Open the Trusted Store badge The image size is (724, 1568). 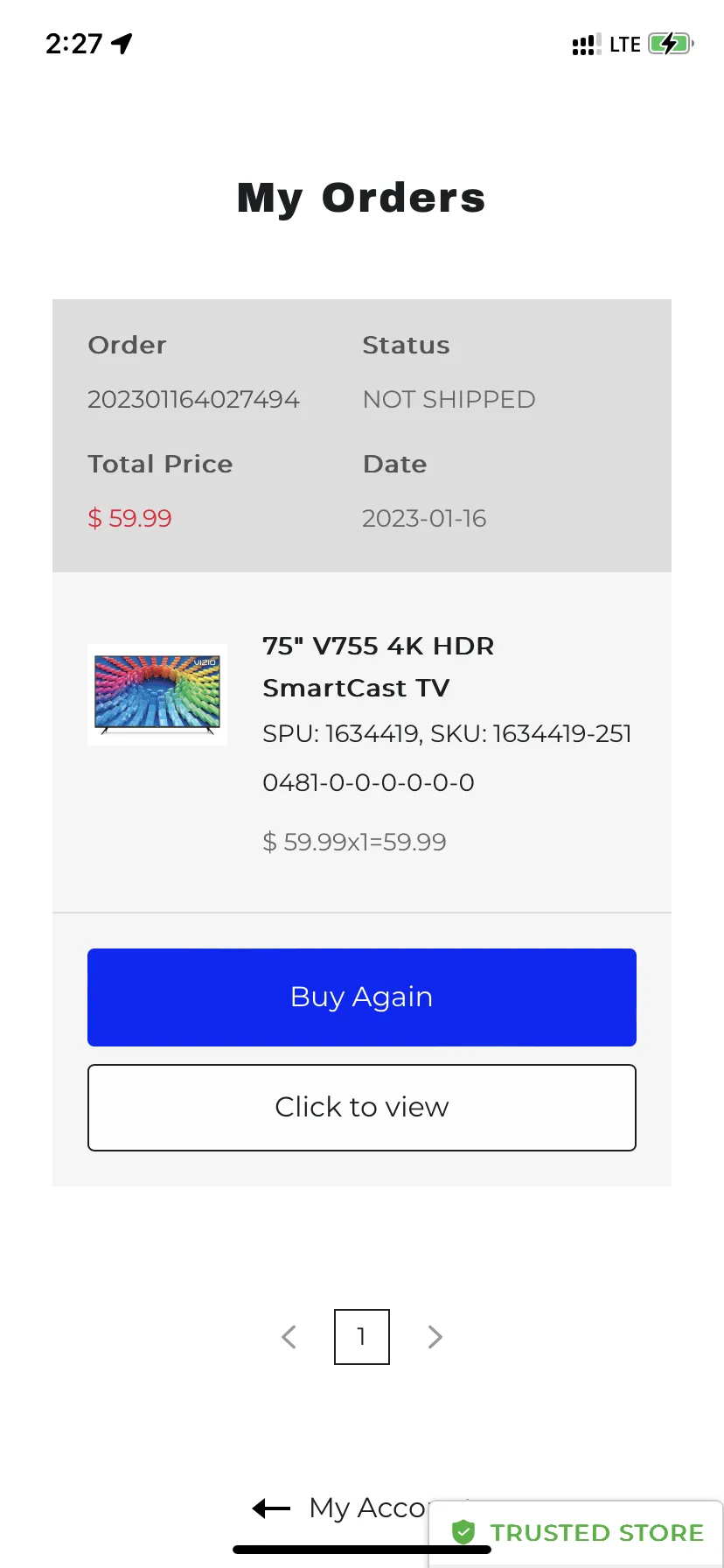click(577, 1532)
